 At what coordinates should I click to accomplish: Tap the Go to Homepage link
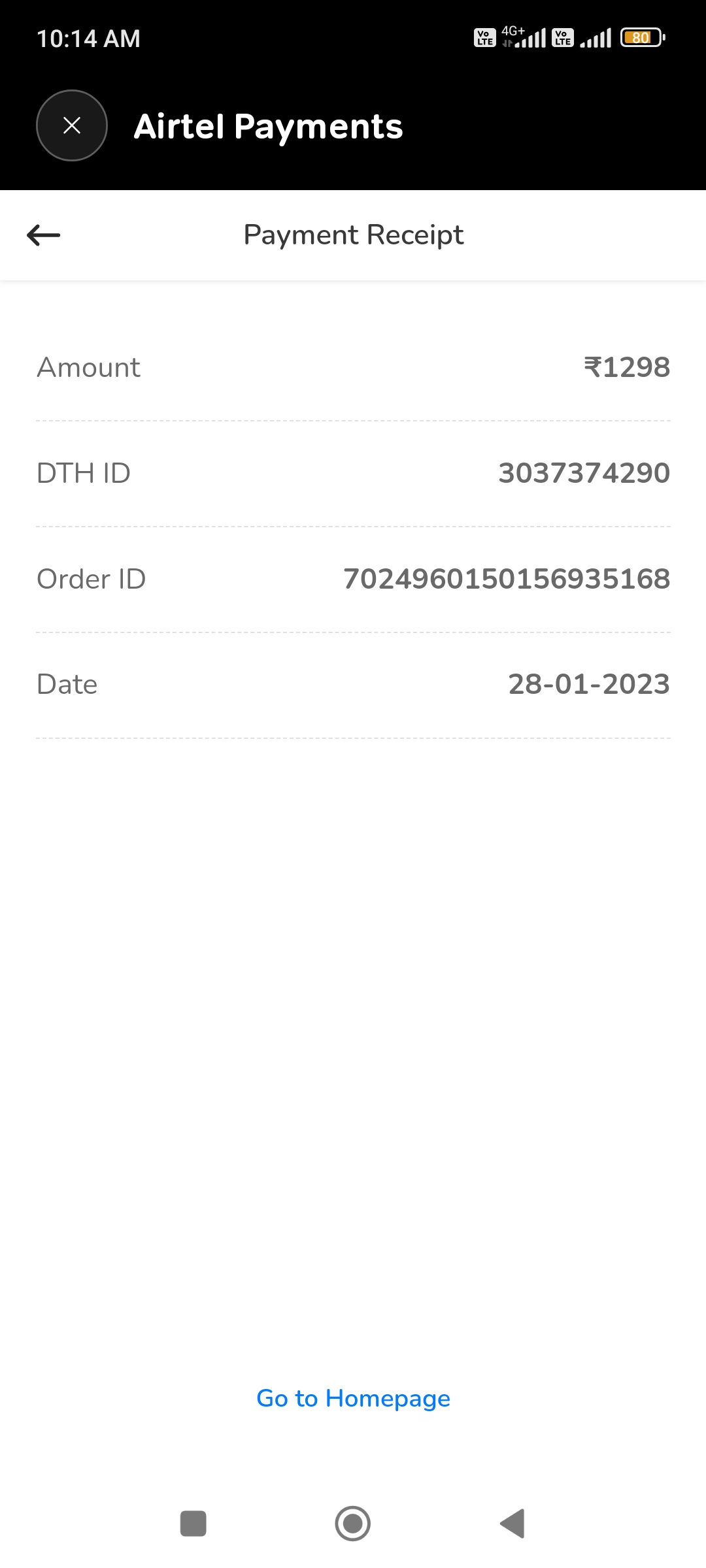tap(353, 1398)
